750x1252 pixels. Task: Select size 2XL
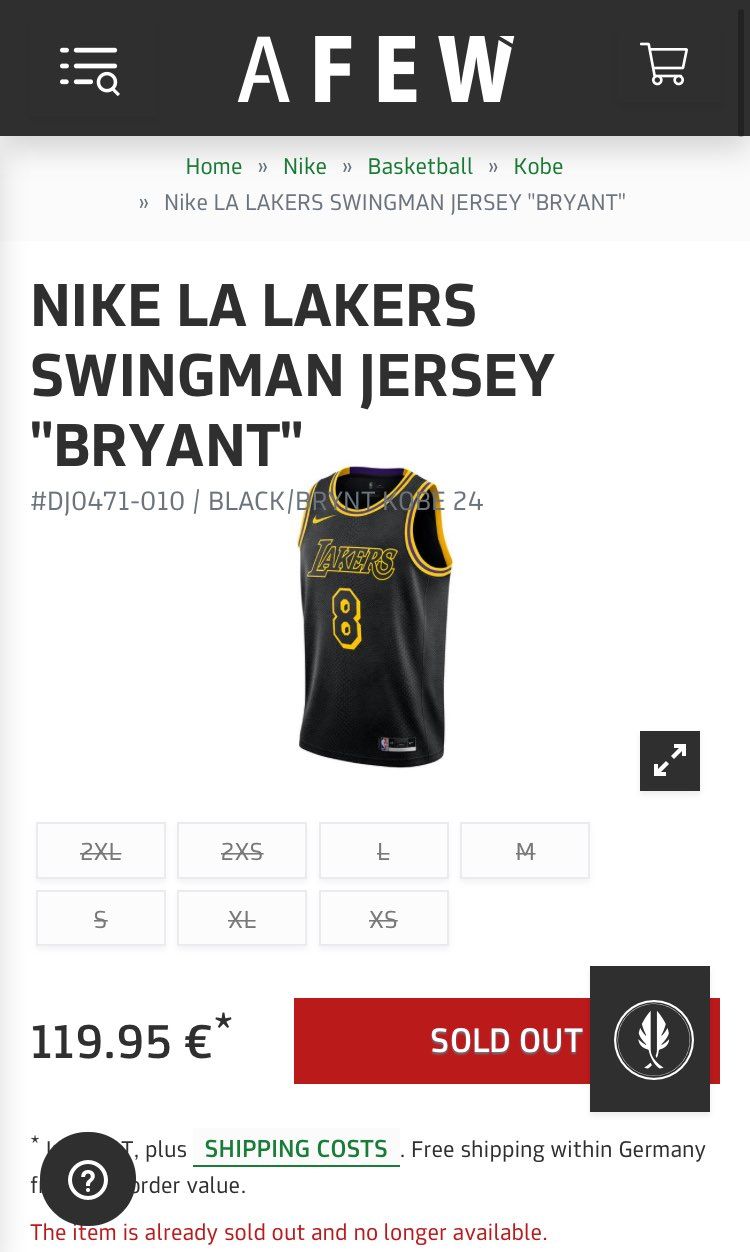pos(101,851)
